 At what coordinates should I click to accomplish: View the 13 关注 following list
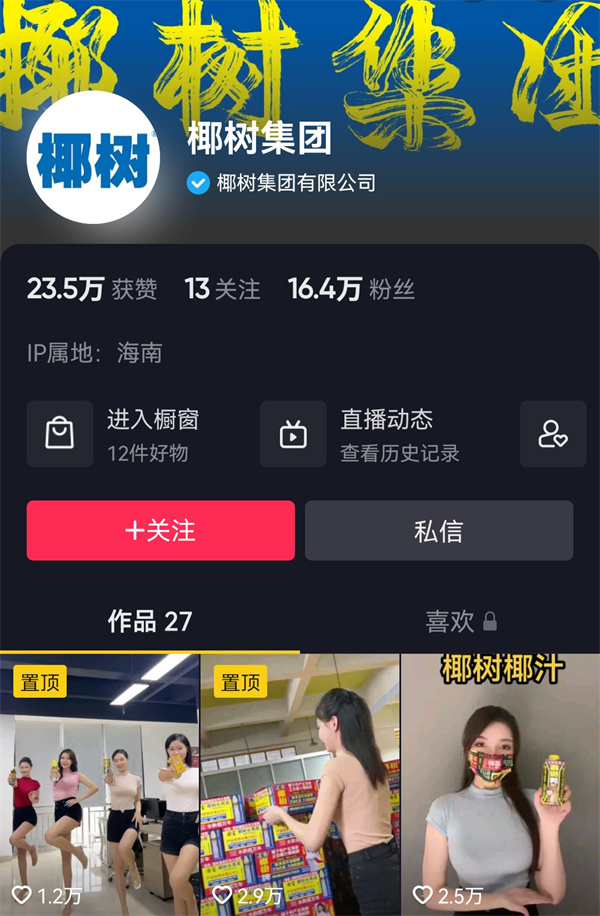coord(222,290)
